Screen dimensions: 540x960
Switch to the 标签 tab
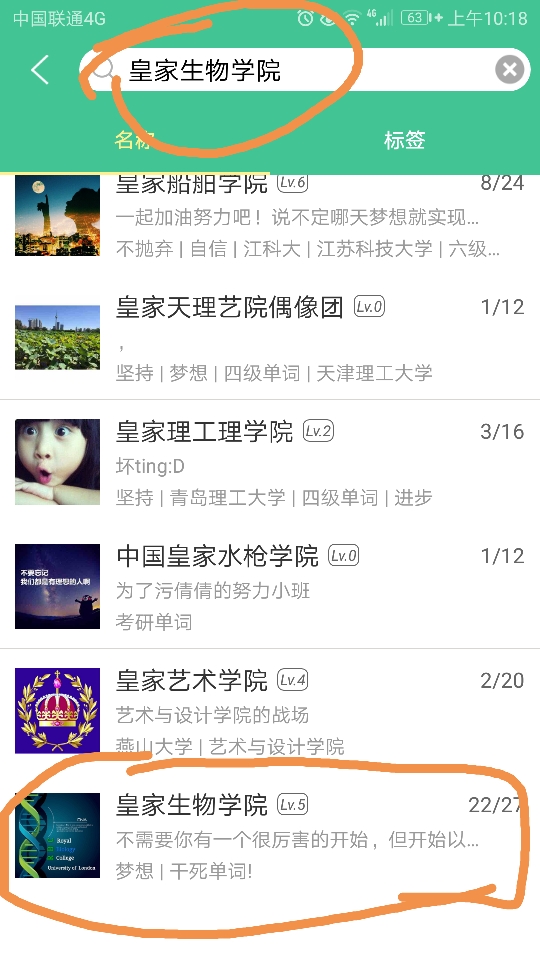pyautogui.click(x=405, y=140)
